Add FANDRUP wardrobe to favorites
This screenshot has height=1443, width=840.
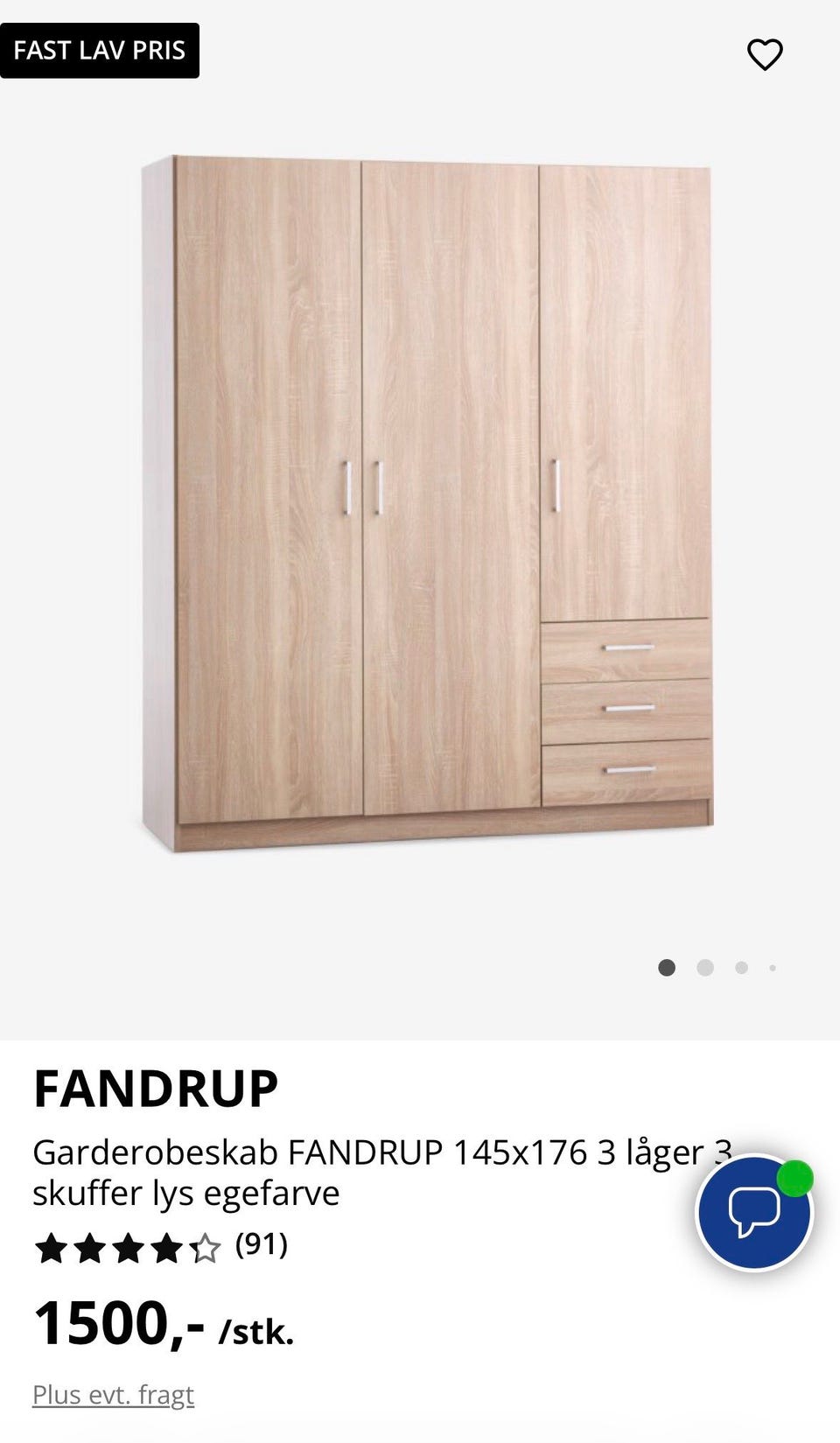click(765, 55)
